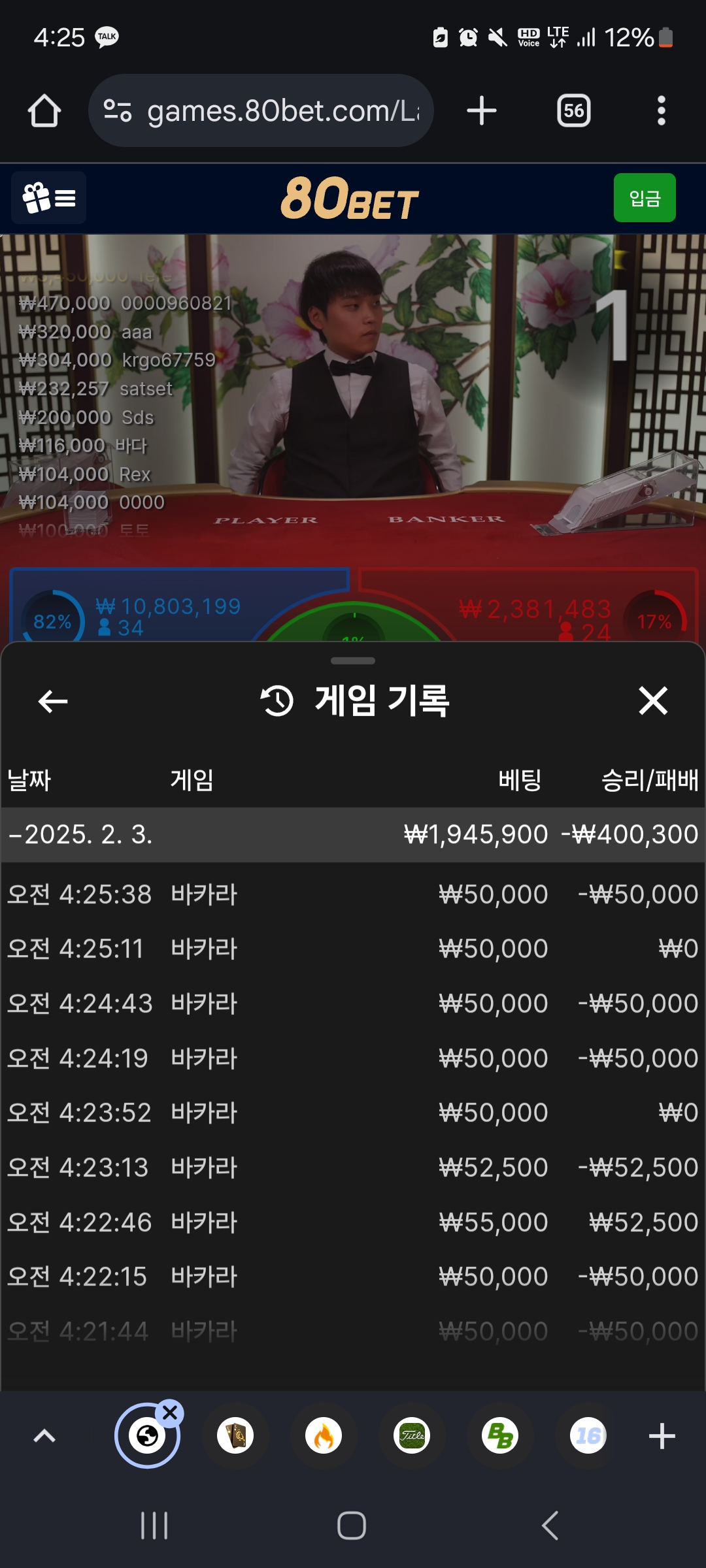Switch to the tab with the 16 icon
The image size is (706, 1568).
click(x=588, y=1436)
